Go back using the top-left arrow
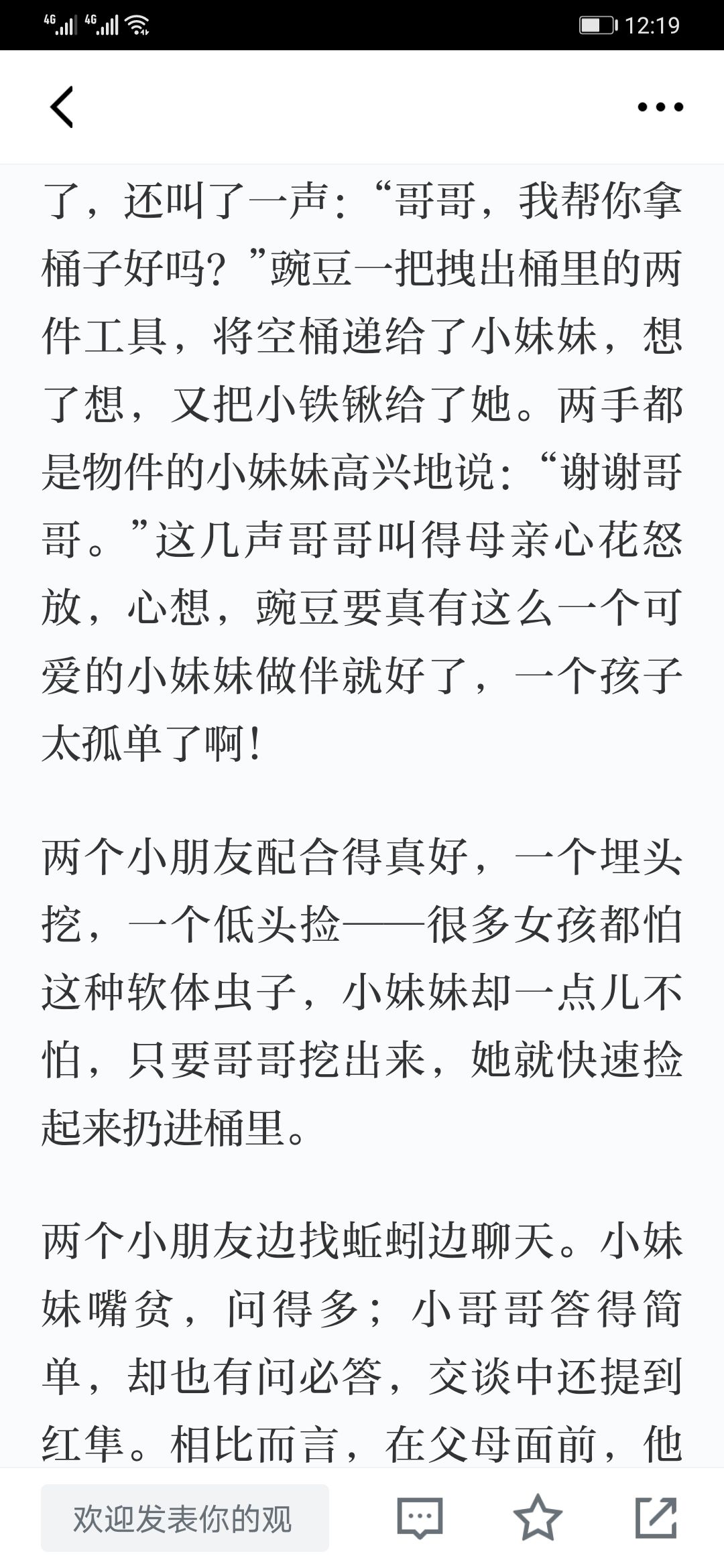Viewport: 724px width, 1568px height. point(62,107)
